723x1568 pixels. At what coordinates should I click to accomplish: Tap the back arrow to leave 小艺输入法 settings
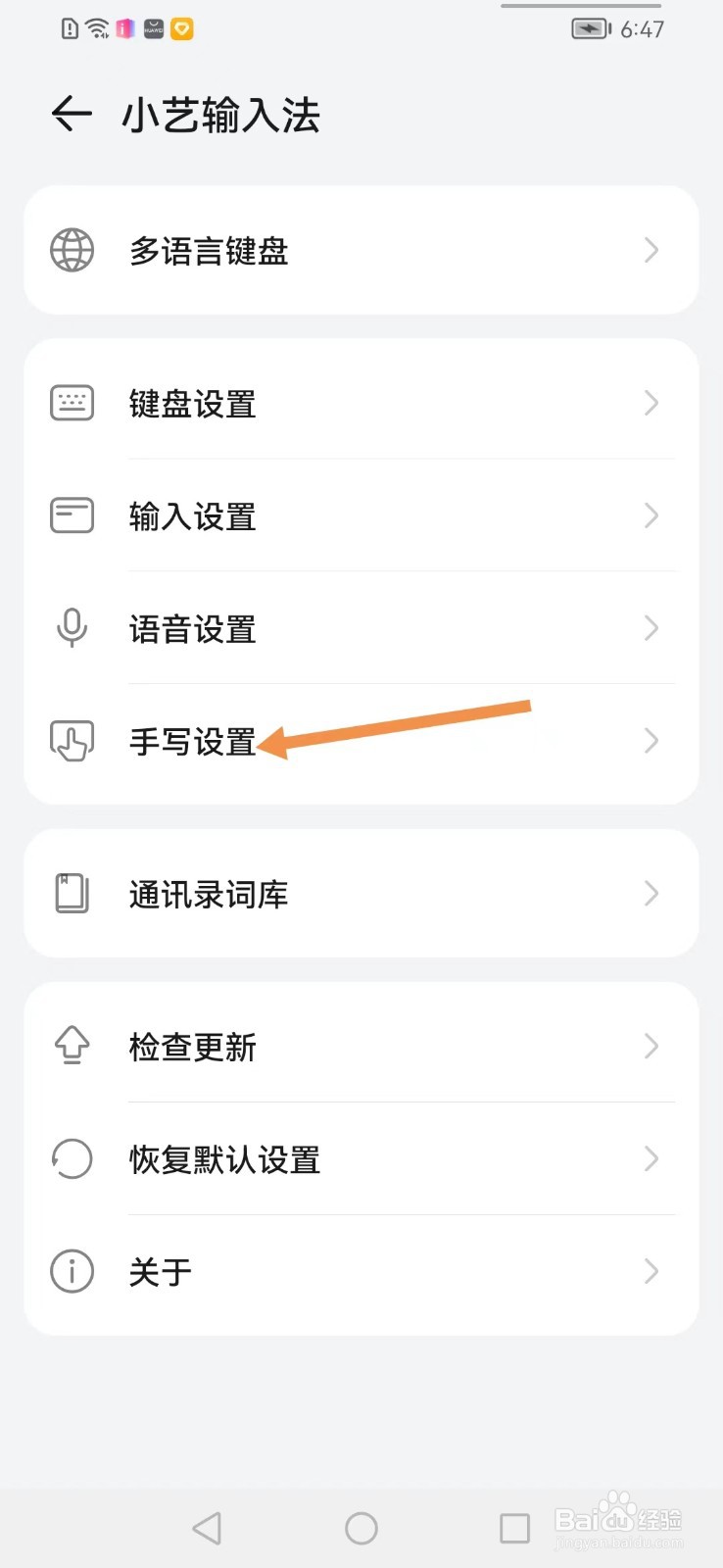(x=70, y=114)
